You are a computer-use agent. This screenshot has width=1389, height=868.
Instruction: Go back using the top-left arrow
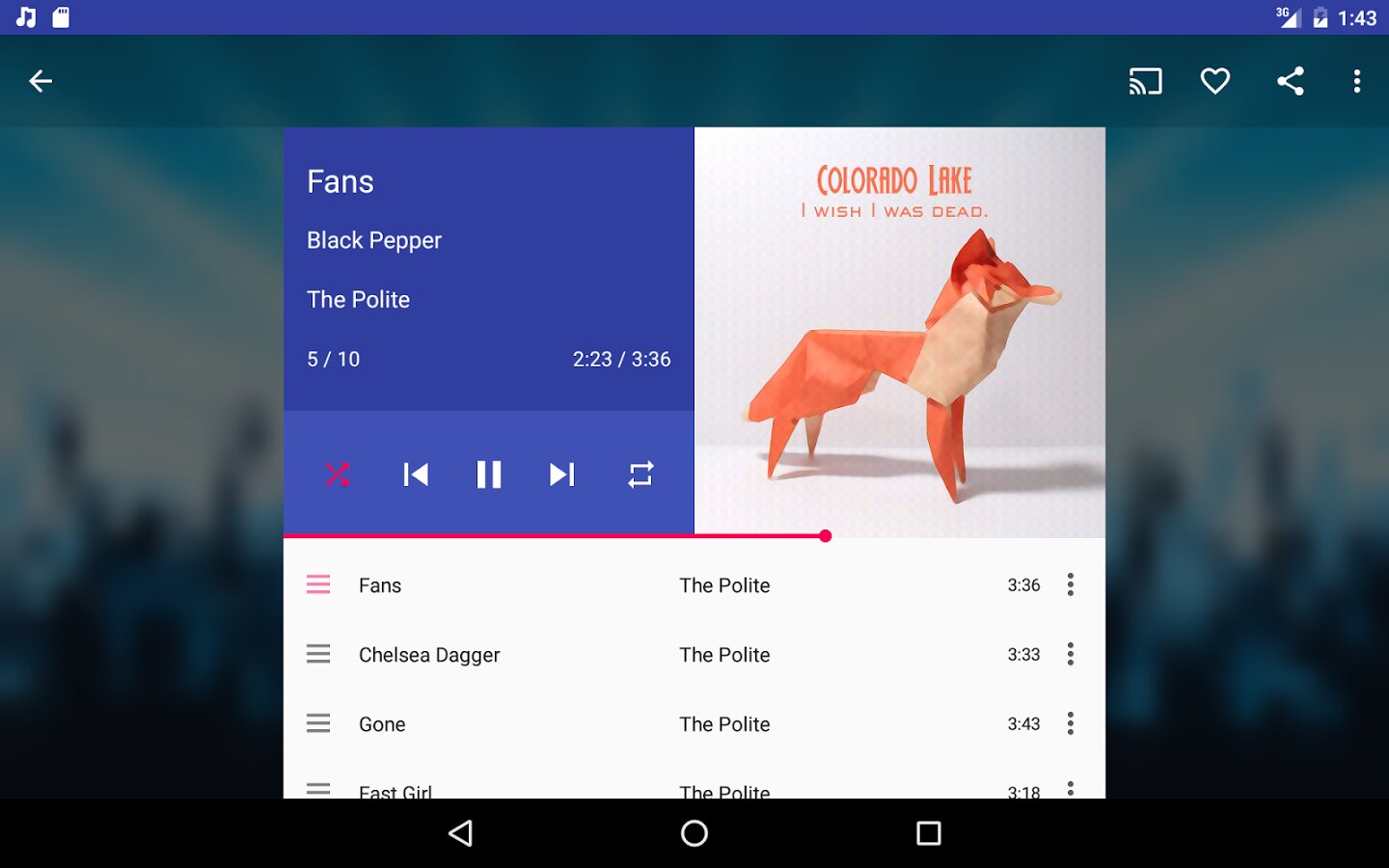point(41,81)
